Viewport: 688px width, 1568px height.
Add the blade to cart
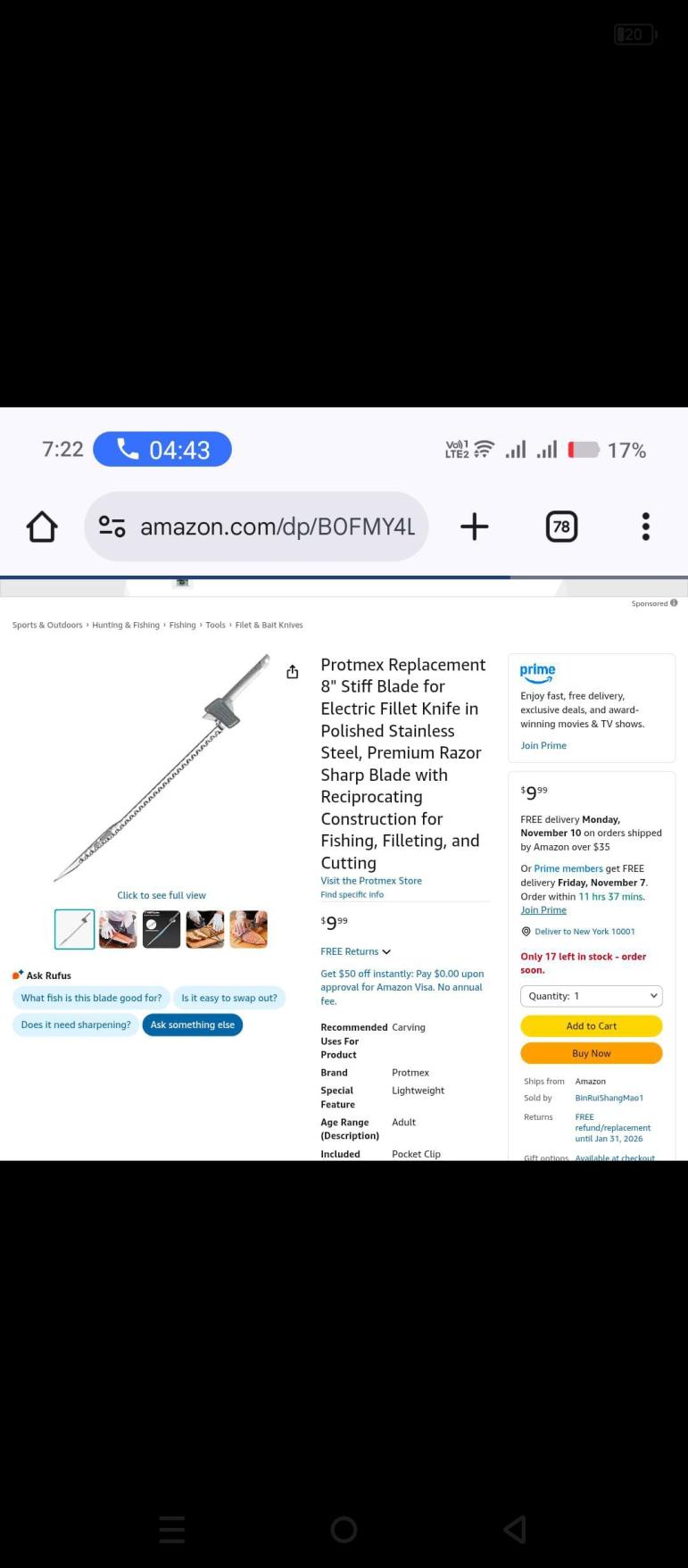[591, 1025]
